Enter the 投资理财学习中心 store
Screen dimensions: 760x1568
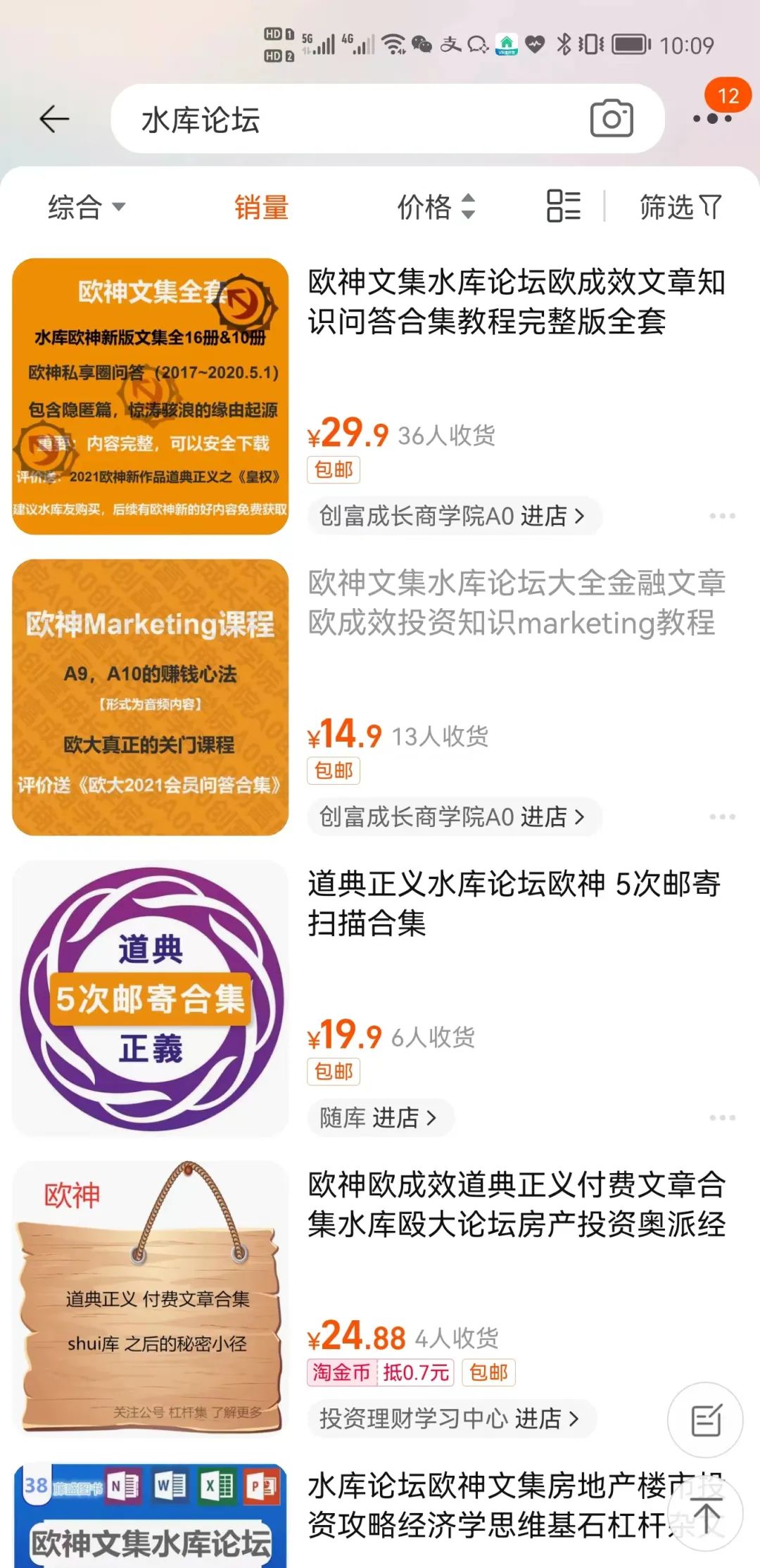449,1418
